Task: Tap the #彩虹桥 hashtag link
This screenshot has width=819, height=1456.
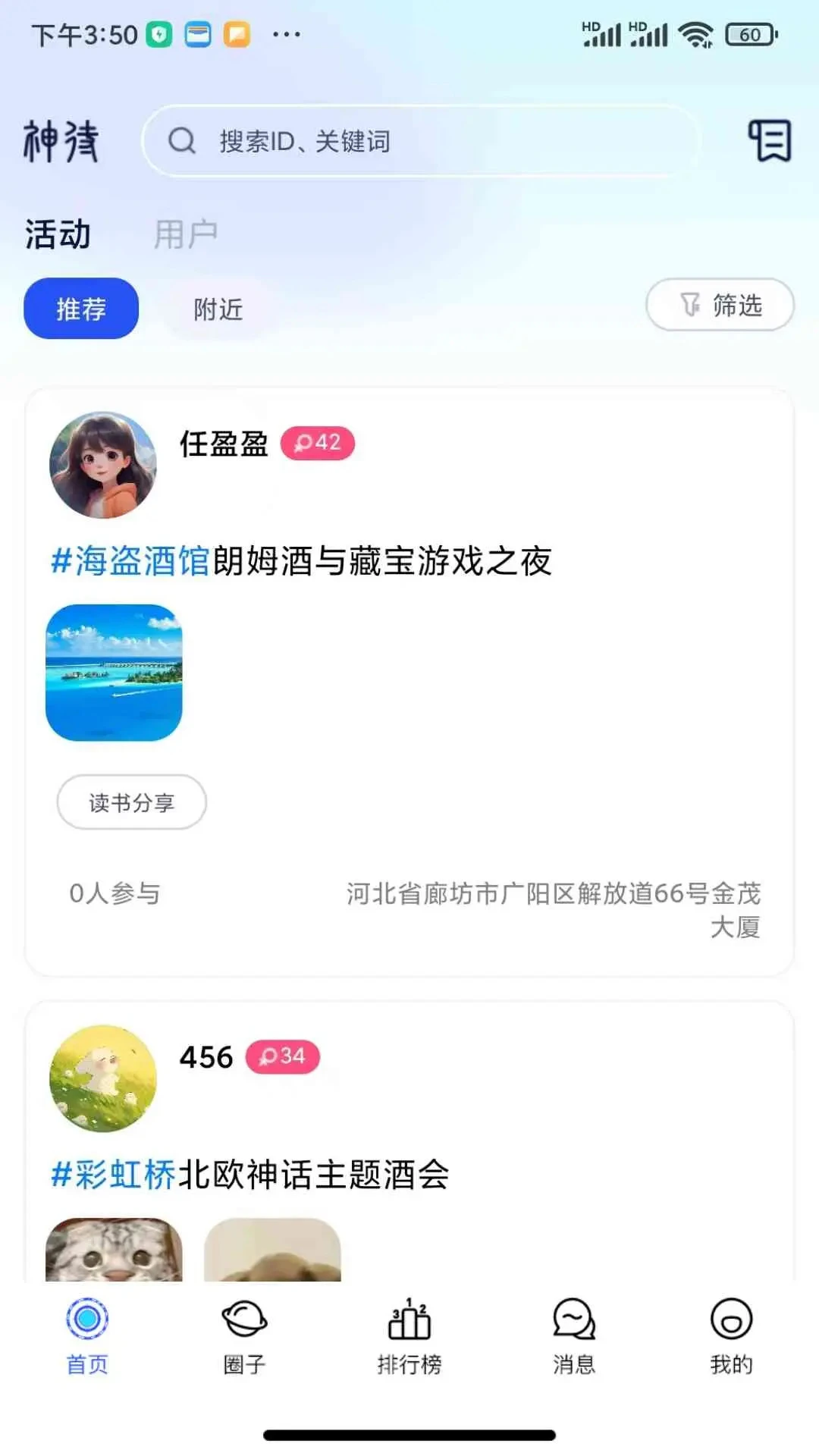Action: (113, 1175)
